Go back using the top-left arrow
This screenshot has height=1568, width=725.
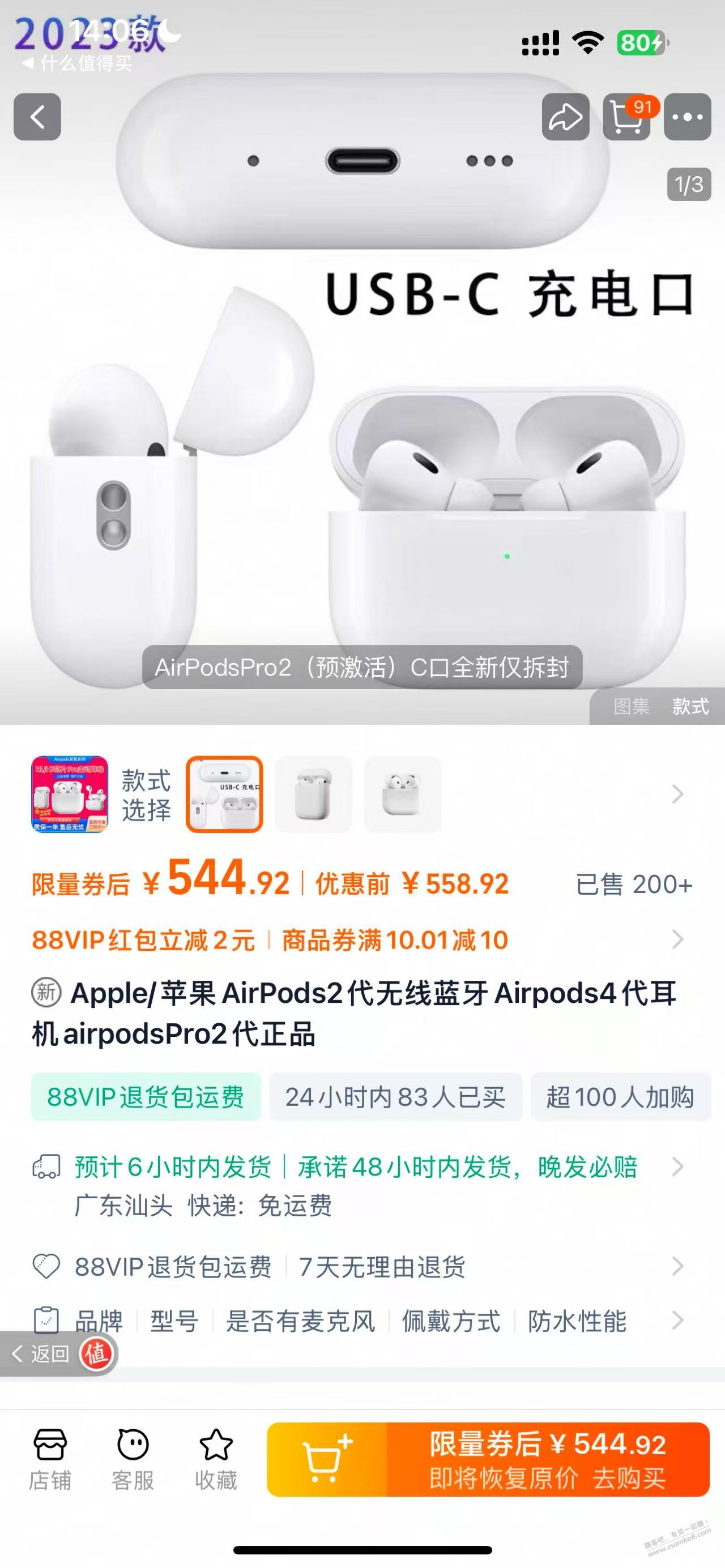[x=37, y=117]
